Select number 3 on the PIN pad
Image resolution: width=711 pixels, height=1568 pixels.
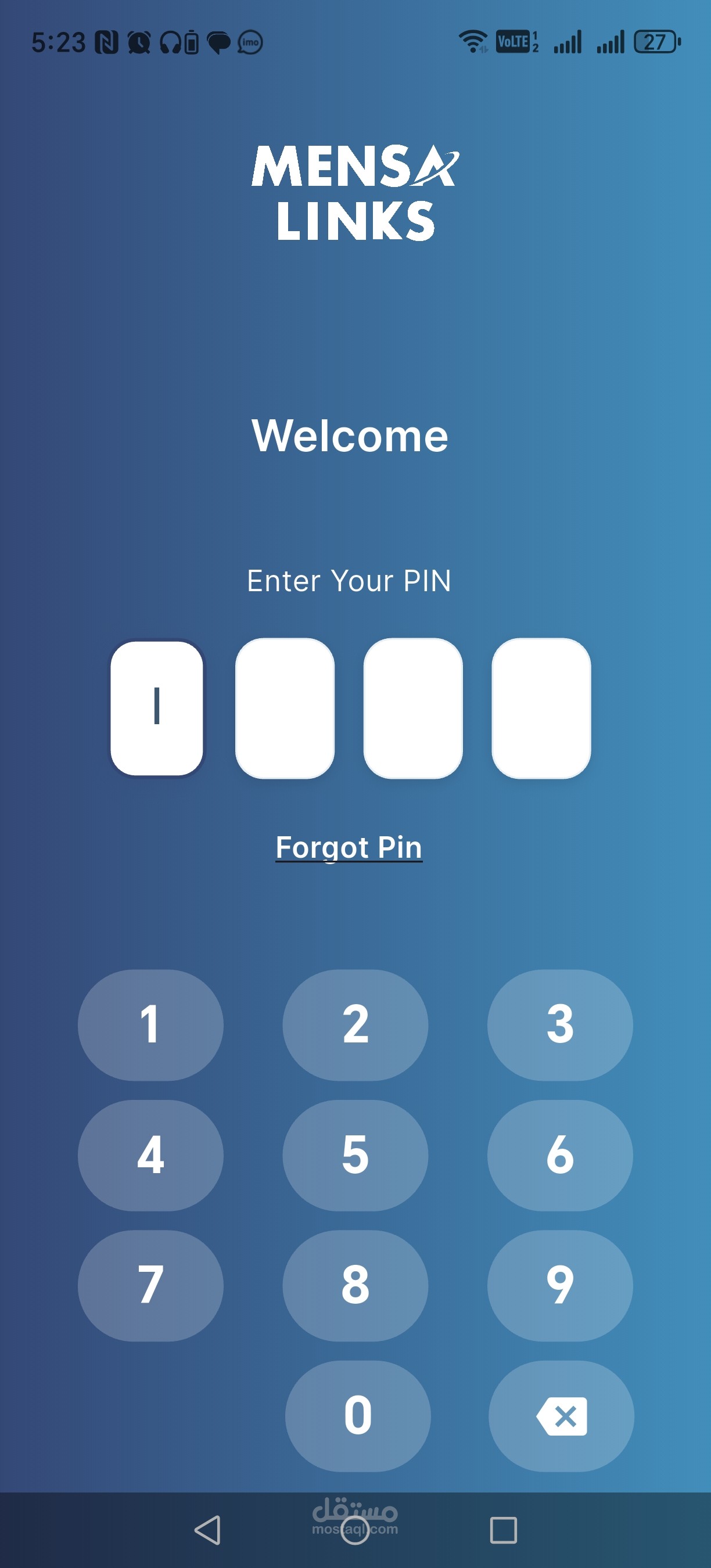[x=559, y=1025]
